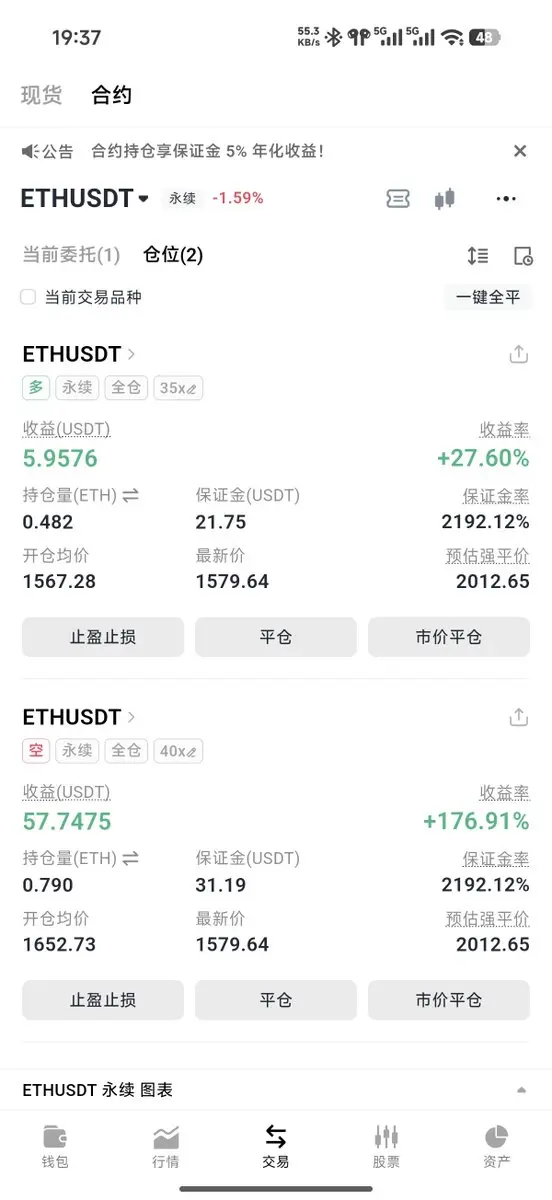Viewport: 552px width, 1200px height.
Task: Tap 市价平仓 on the long position
Action: click(x=449, y=637)
